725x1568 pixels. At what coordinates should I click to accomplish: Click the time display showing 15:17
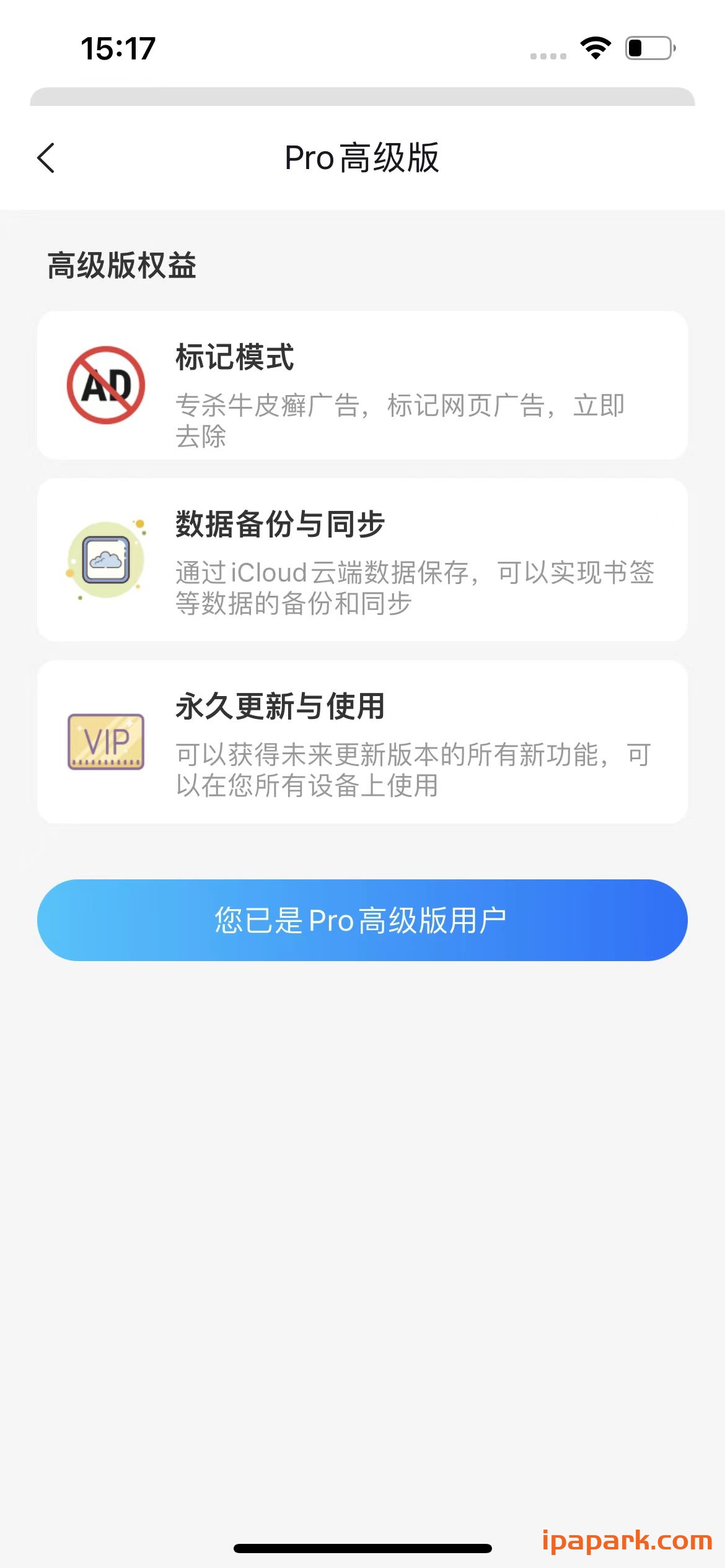(x=118, y=49)
